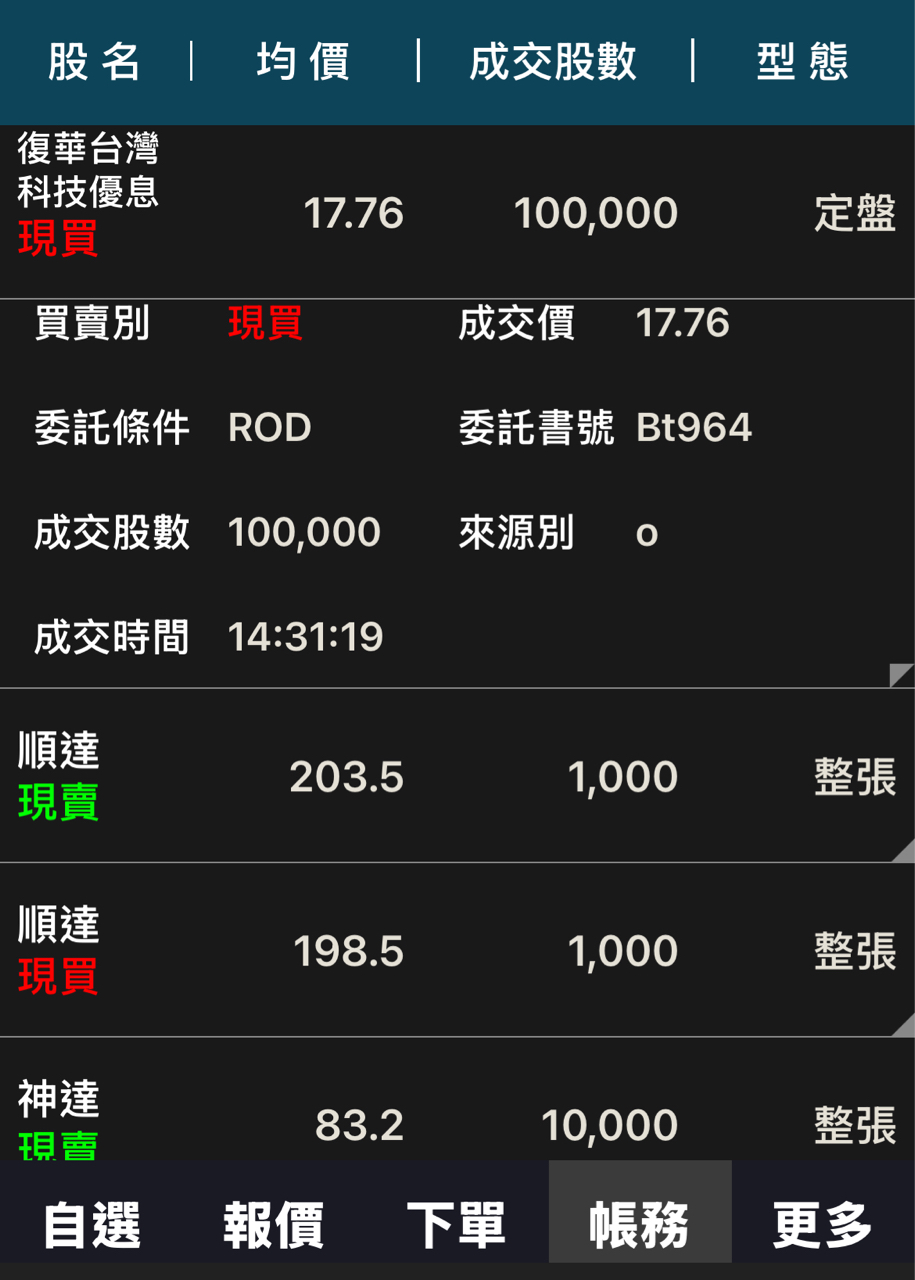Switch to the 自選 tab
915x1280 pixels.
tap(92, 1224)
